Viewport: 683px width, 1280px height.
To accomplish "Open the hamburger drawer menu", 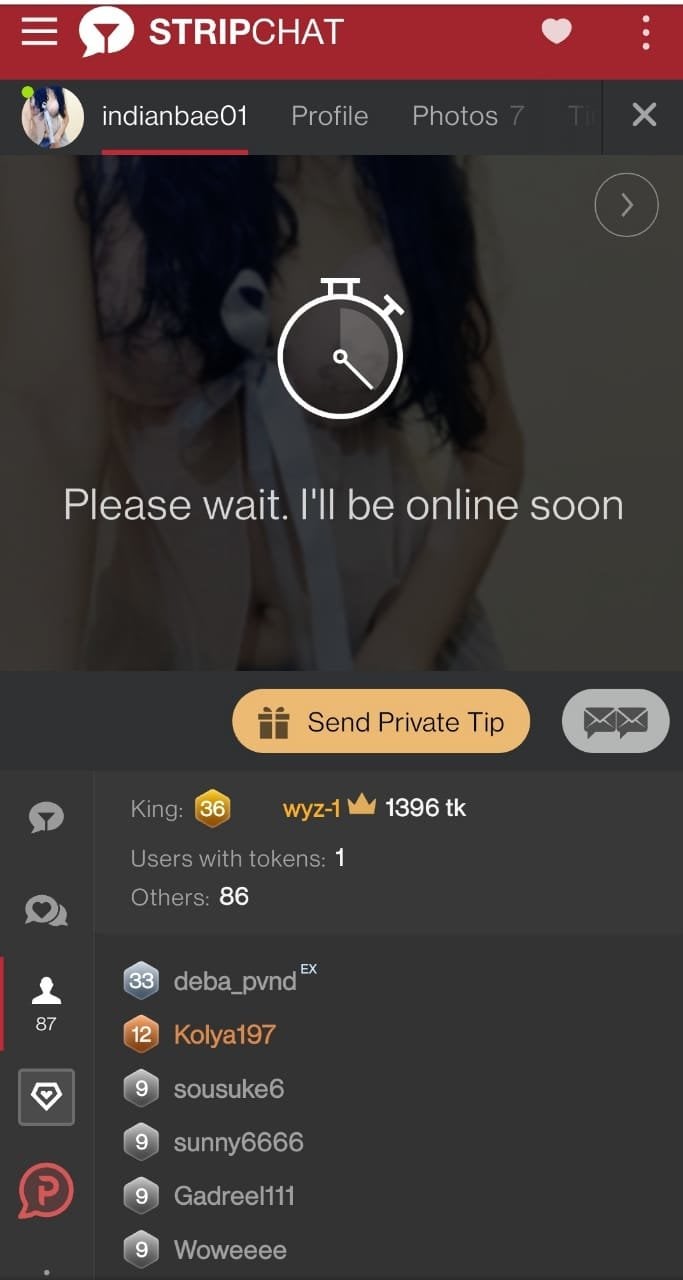I will click(x=40, y=33).
